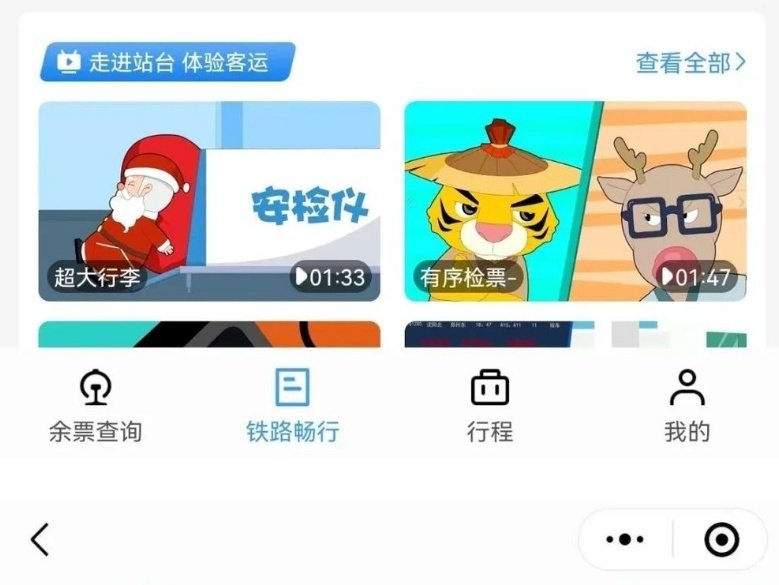Open 查看全部 to see all videos

[x=690, y=63]
